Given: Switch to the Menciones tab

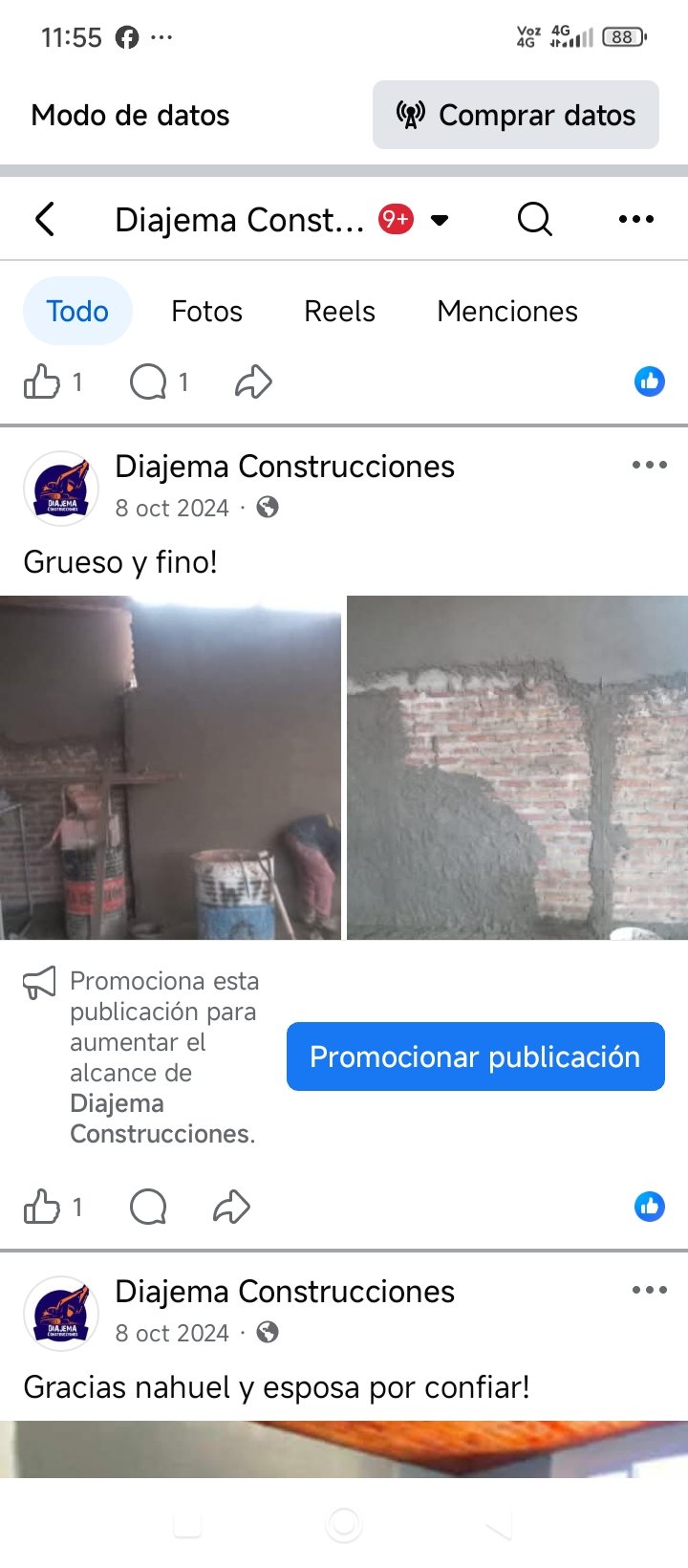Looking at the screenshot, I should click(x=506, y=311).
